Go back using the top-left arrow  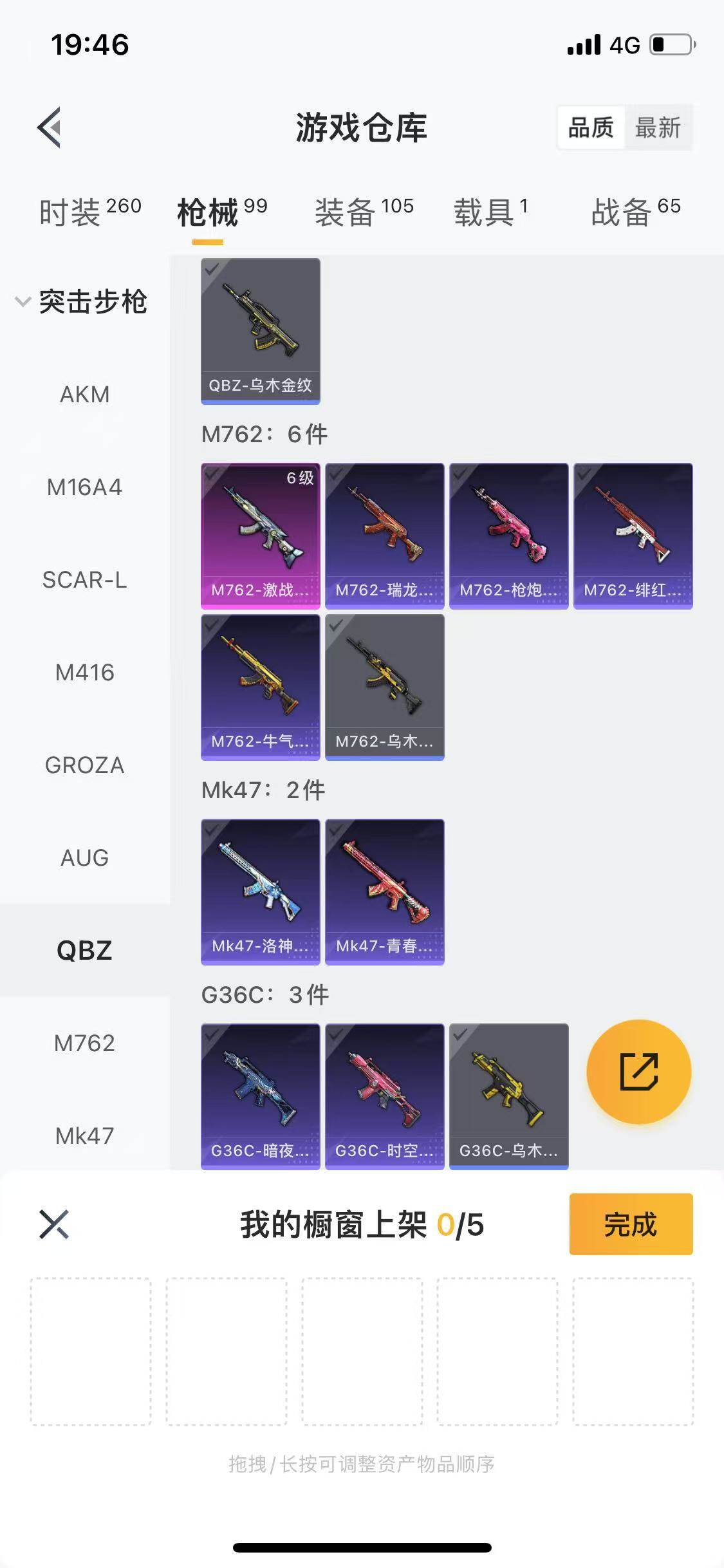pos(50,127)
